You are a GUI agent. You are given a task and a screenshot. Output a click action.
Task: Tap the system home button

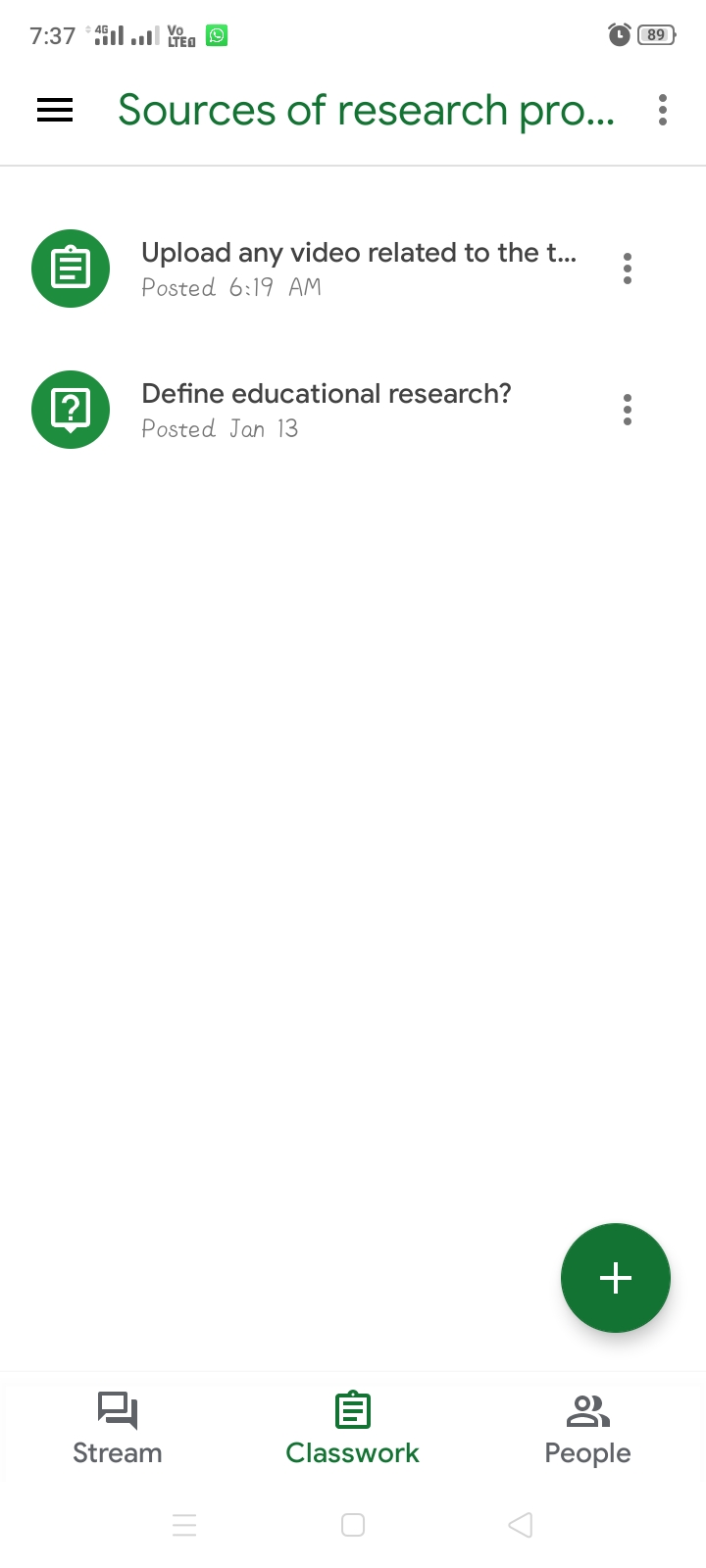(353, 1525)
